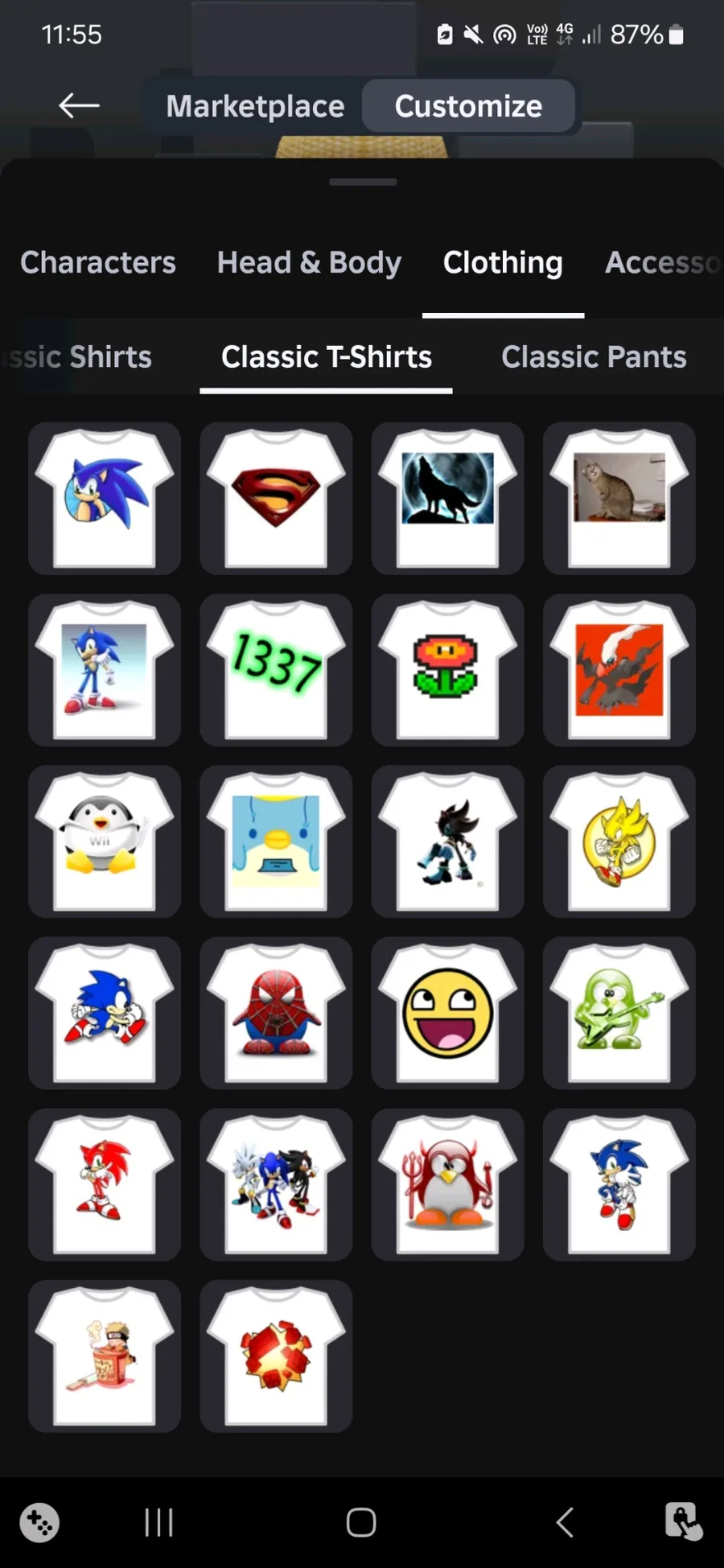Pick the green 1337 T-shirt
The height and width of the screenshot is (1568, 724).
coord(276,669)
